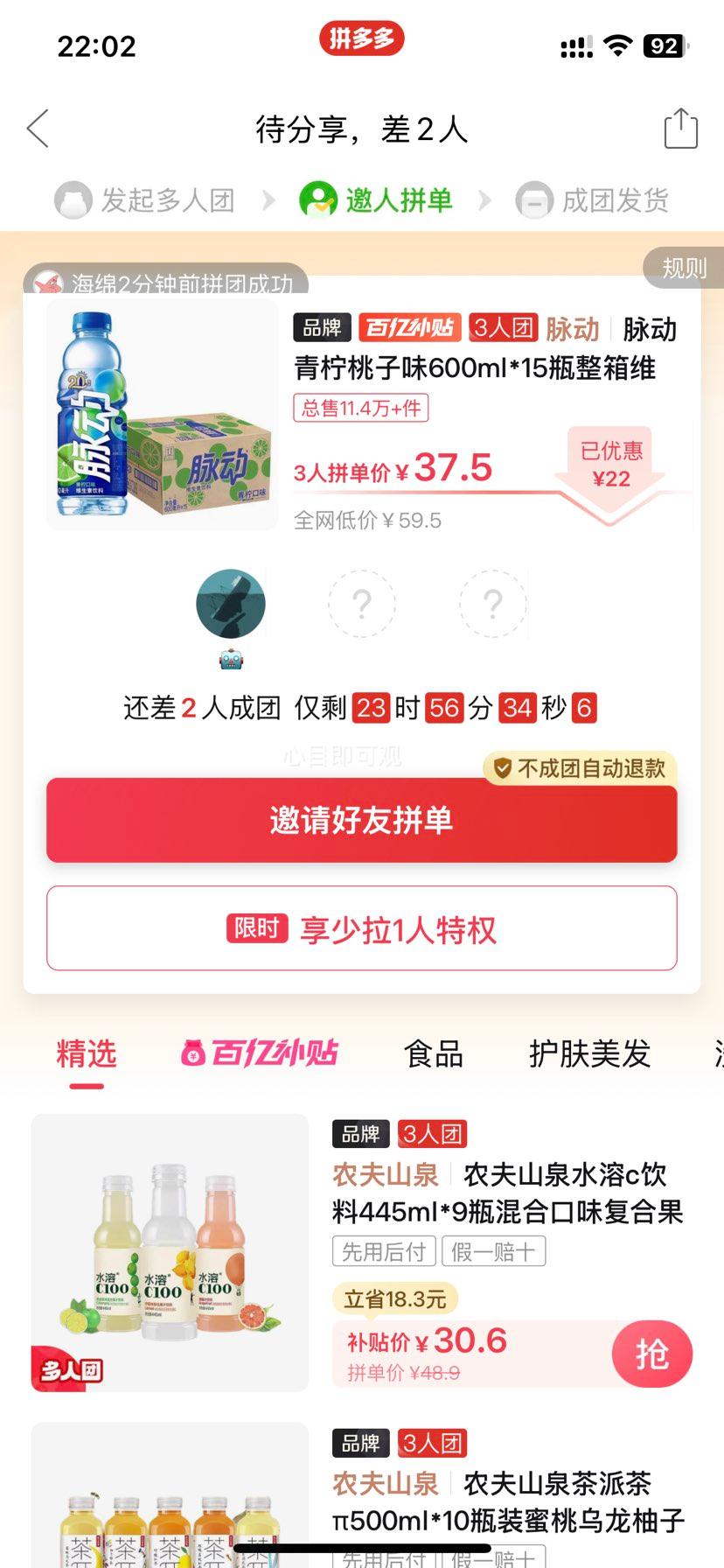Tap the 发起多人团 group stage icon
Image resolution: width=724 pixels, height=1568 pixels.
pos(74,200)
